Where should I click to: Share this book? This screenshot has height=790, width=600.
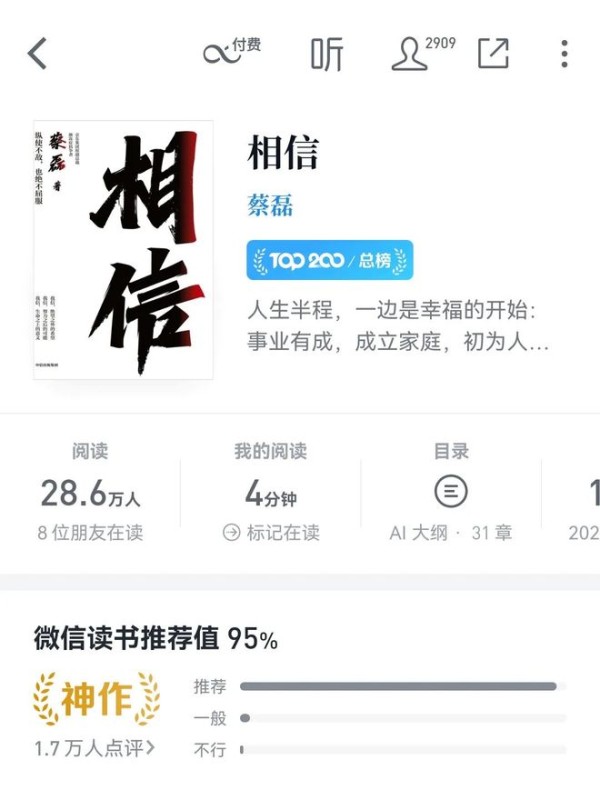(493, 53)
